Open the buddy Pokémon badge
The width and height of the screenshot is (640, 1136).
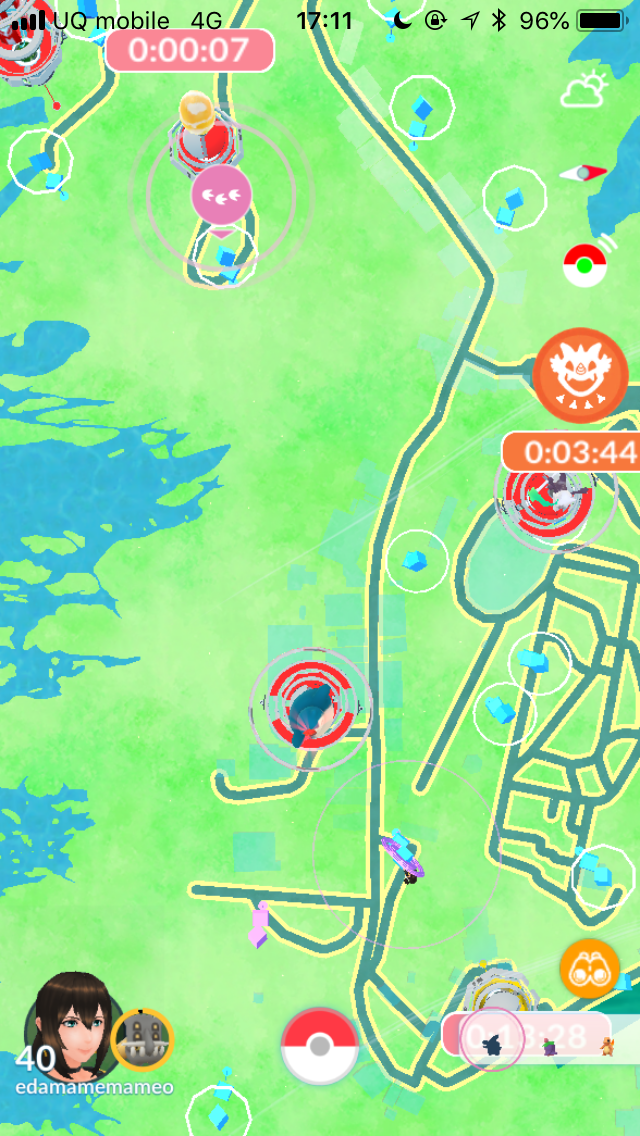(x=142, y=1040)
